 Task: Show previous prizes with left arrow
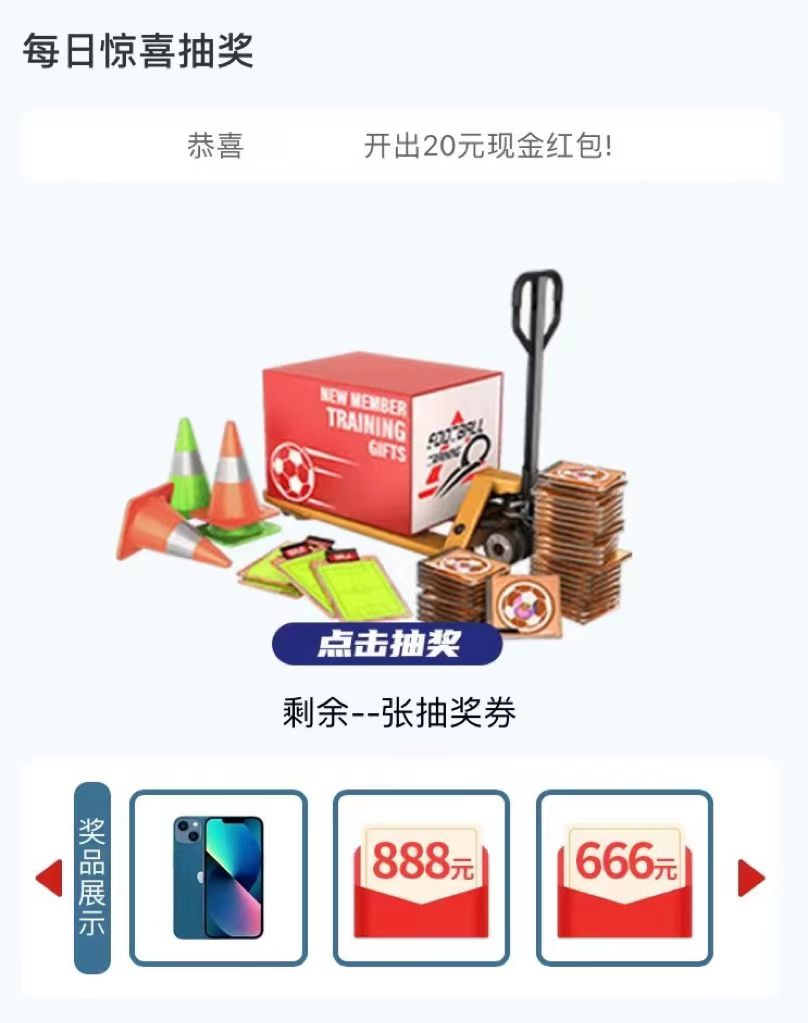(49, 878)
